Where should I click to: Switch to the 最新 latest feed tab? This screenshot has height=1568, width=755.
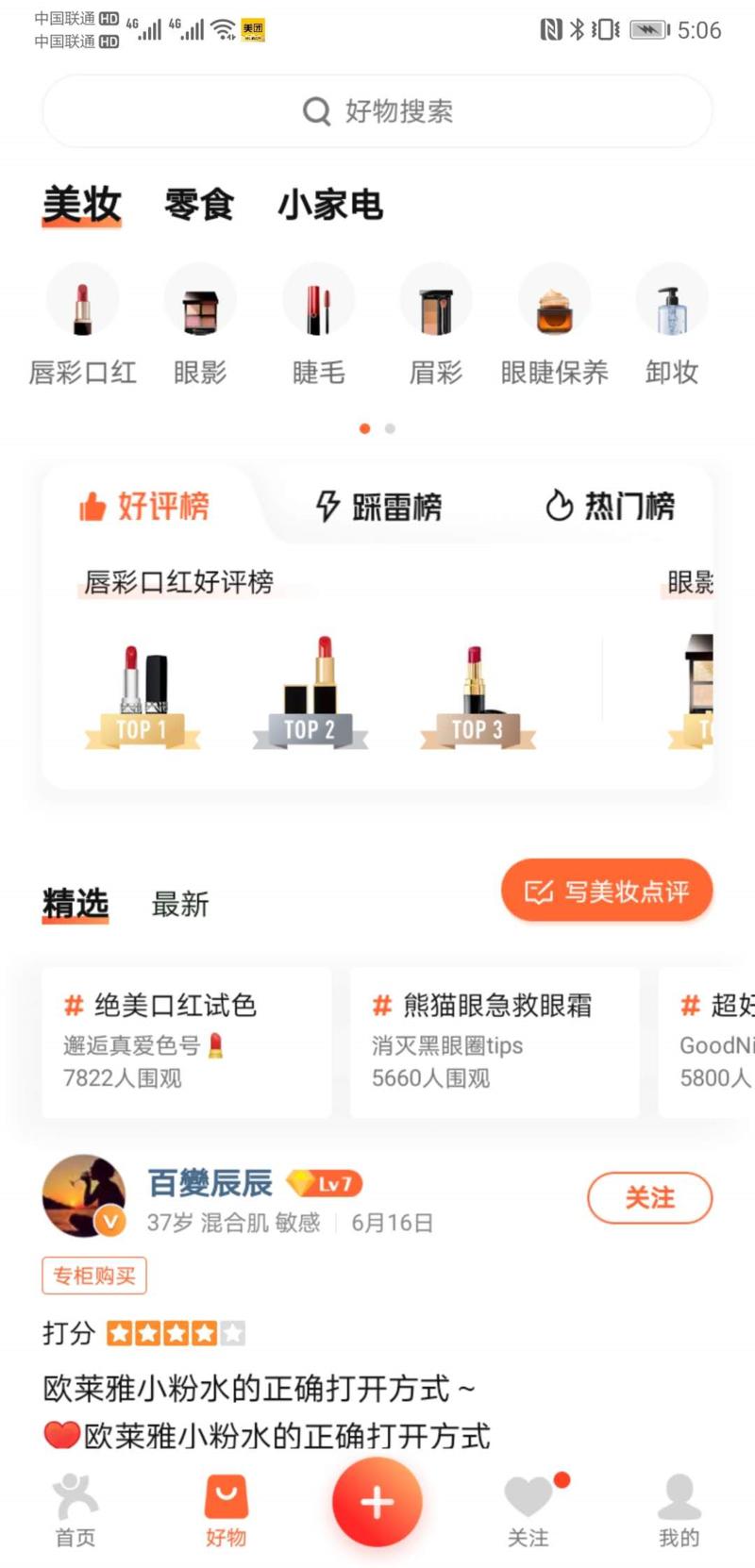180,903
